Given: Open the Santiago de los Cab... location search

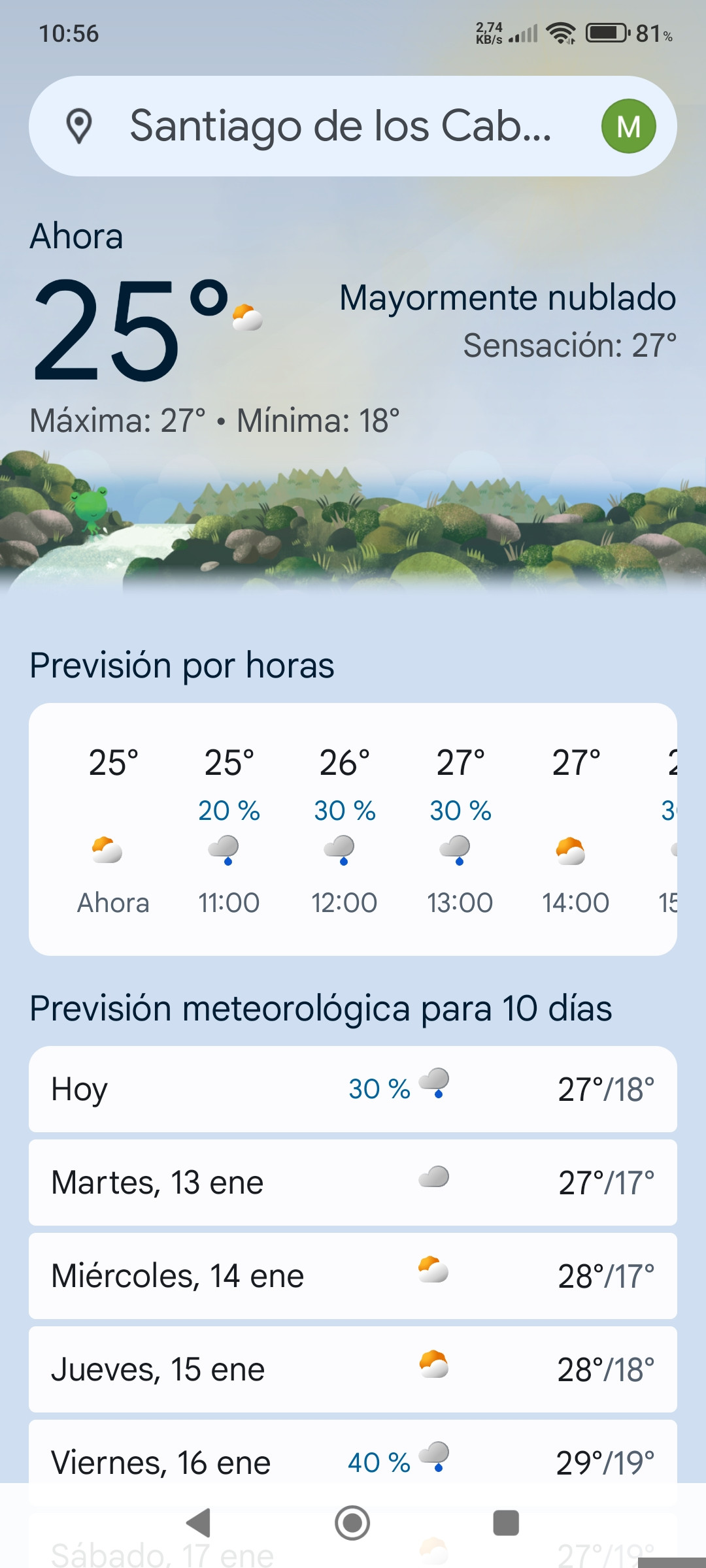Looking at the screenshot, I should (x=340, y=126).
